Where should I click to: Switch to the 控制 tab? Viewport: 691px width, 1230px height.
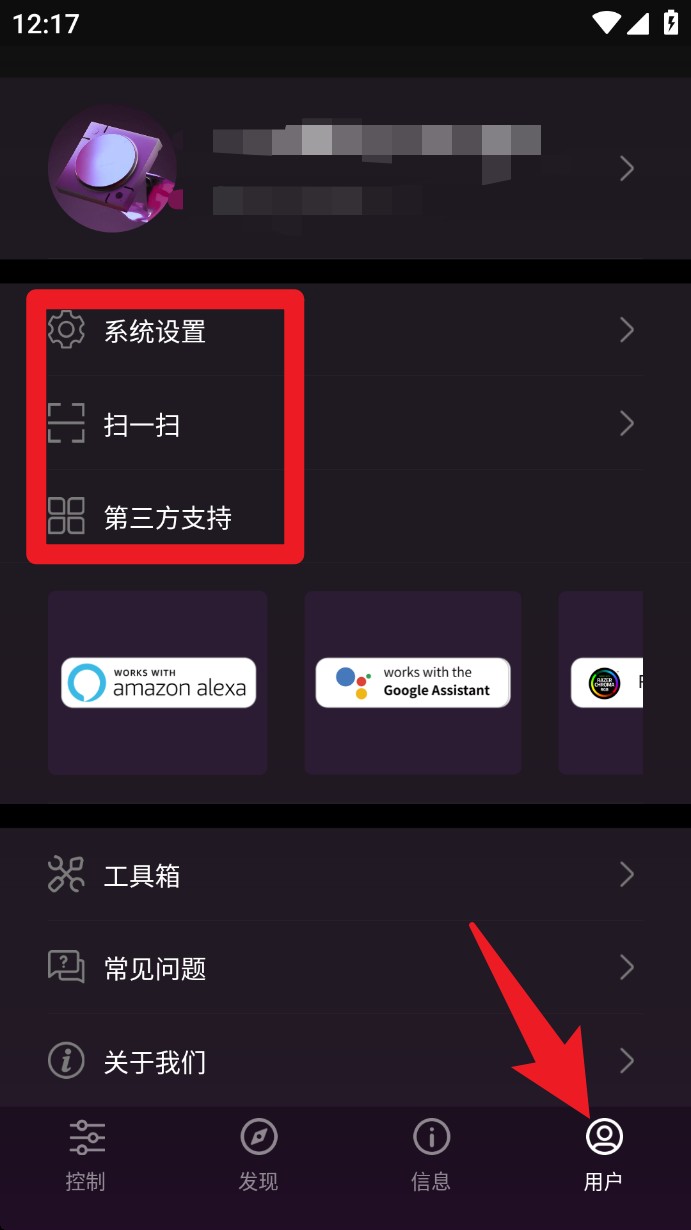pyautogui.click(x=86, y=1155)
